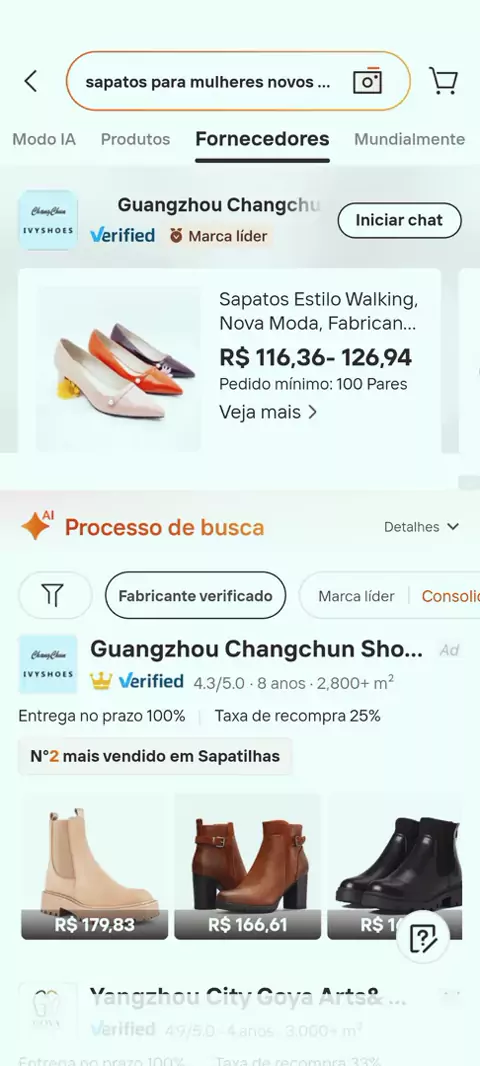Open the shopping cart
The width and height of the screenshot is (480, 1066).
click(x=444, y=81)
